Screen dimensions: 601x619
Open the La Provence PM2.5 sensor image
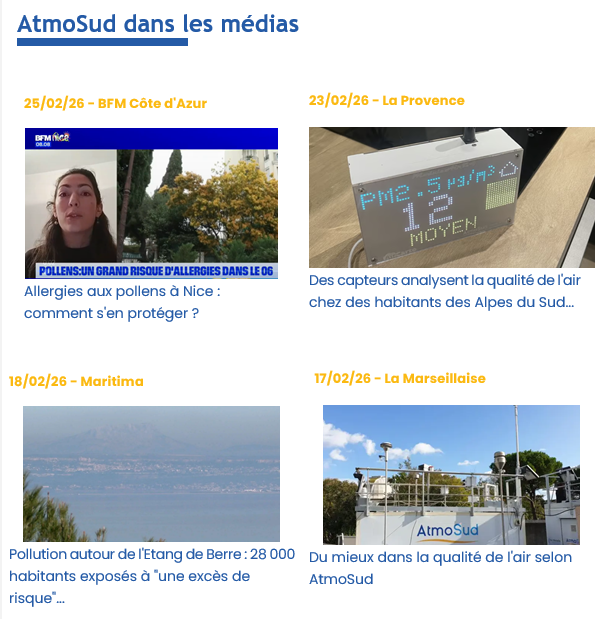point(451,197)
